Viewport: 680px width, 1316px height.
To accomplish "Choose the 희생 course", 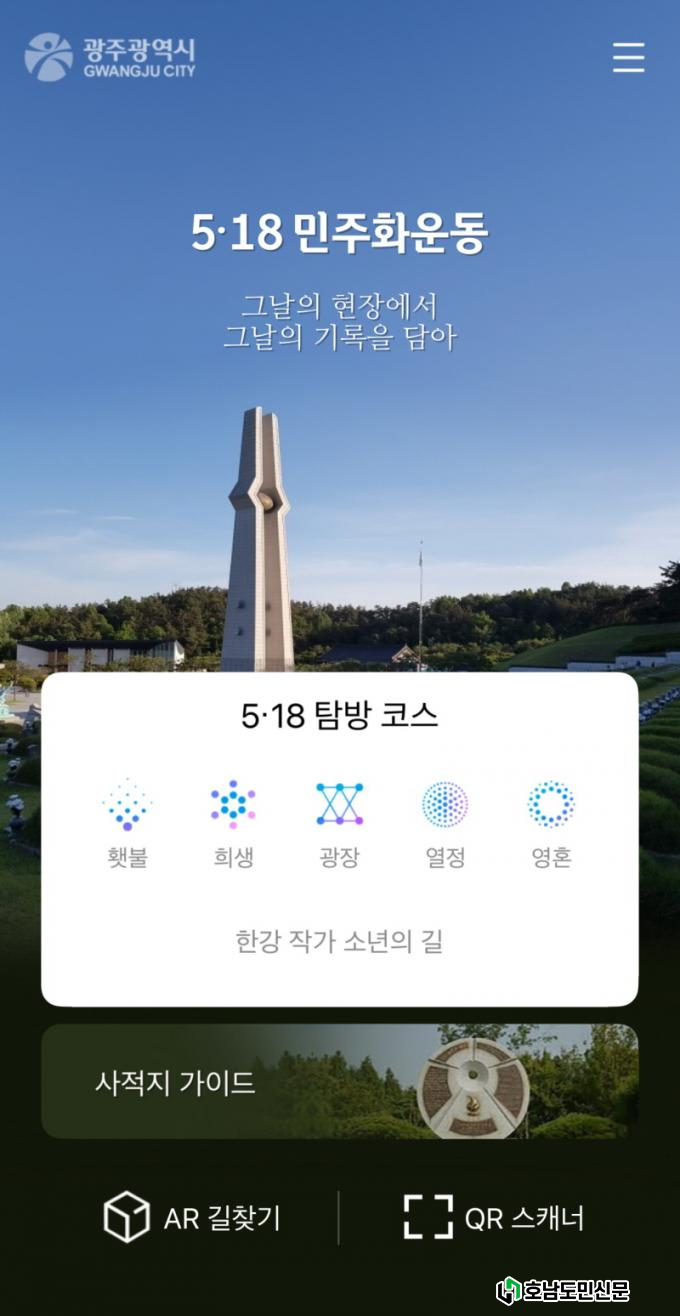I will click(233, 823).
